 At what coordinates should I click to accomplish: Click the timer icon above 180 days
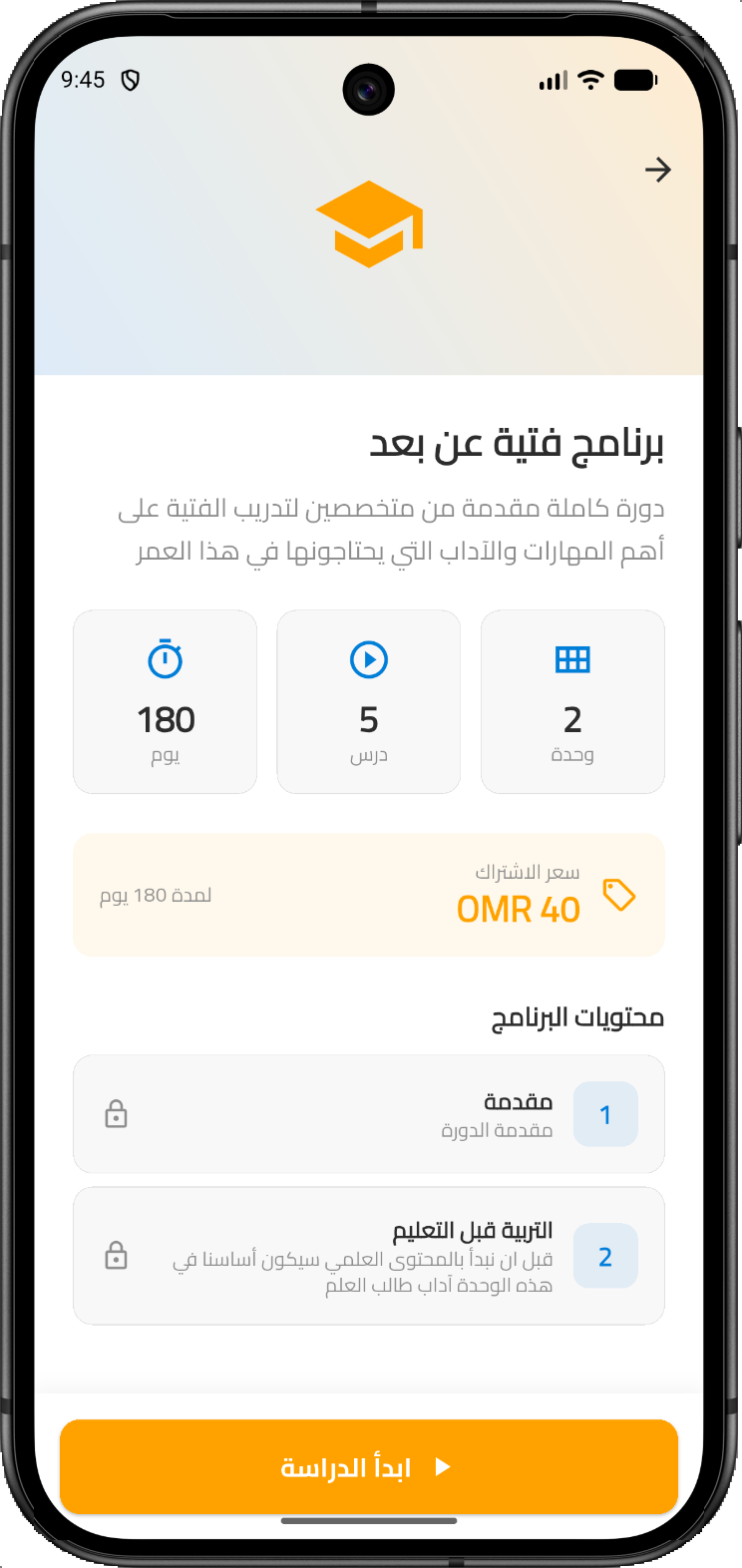pyautogui.click(x=165, y=658)
